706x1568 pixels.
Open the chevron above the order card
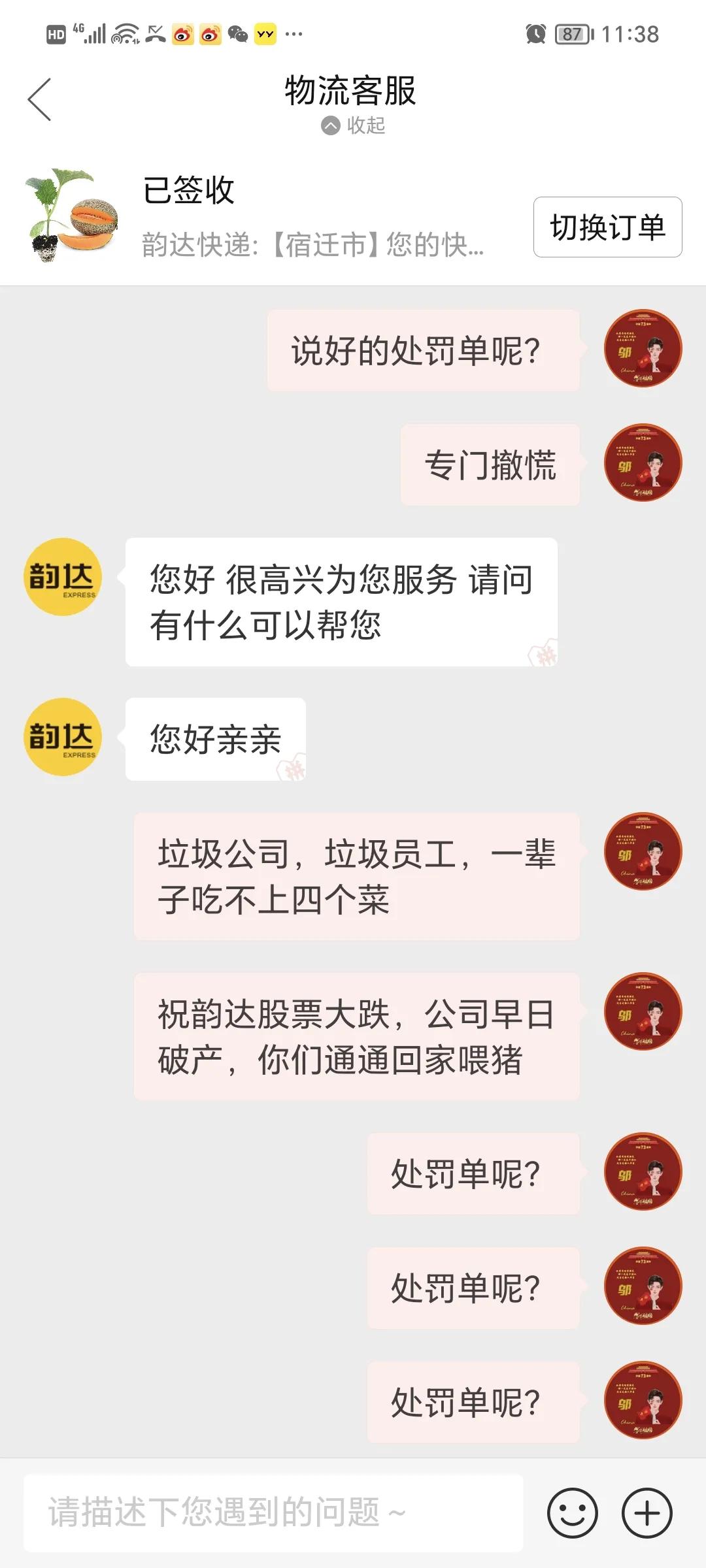pos(330,125)
